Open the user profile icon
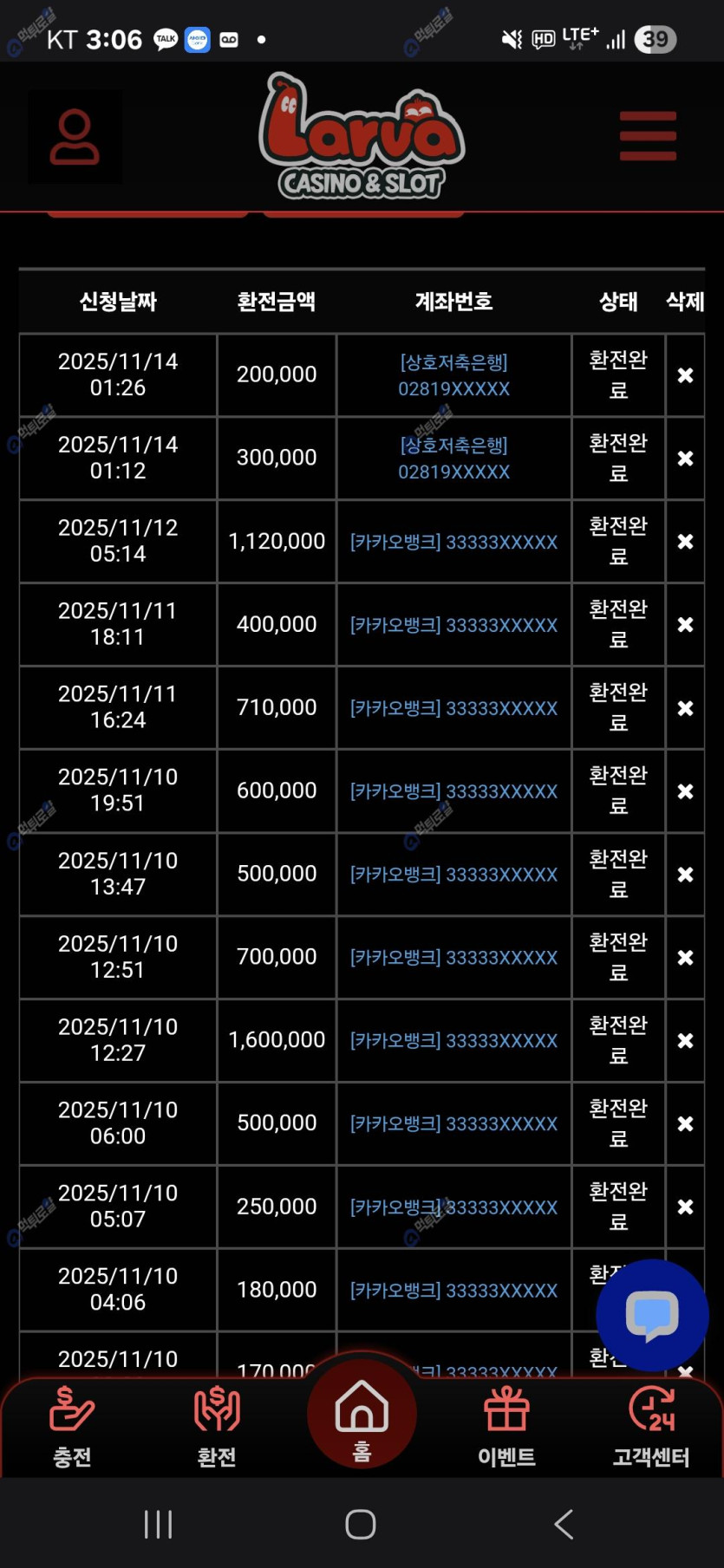This screenshot has height=1568, width=724. (x=75, y=137)
